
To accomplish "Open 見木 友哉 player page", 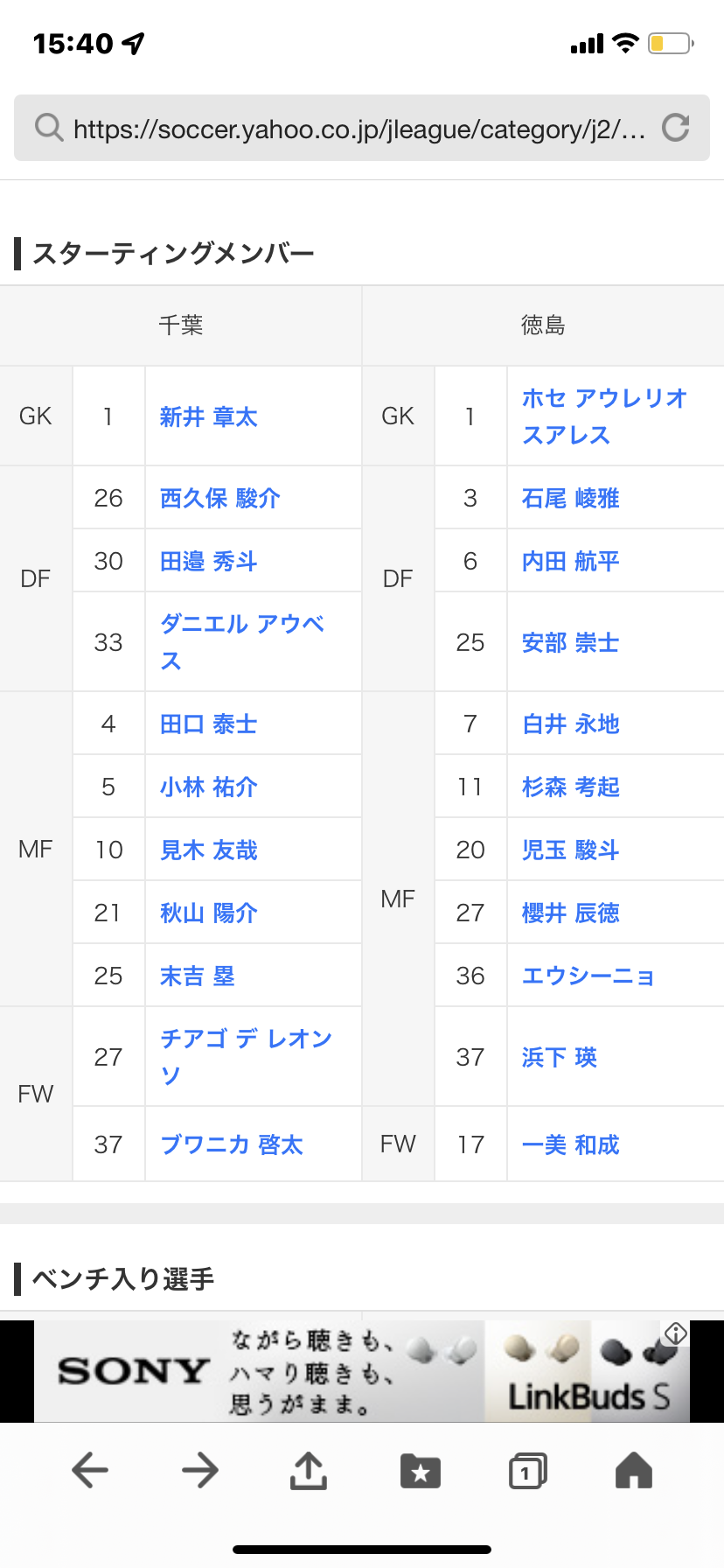I will coord(209,850).
